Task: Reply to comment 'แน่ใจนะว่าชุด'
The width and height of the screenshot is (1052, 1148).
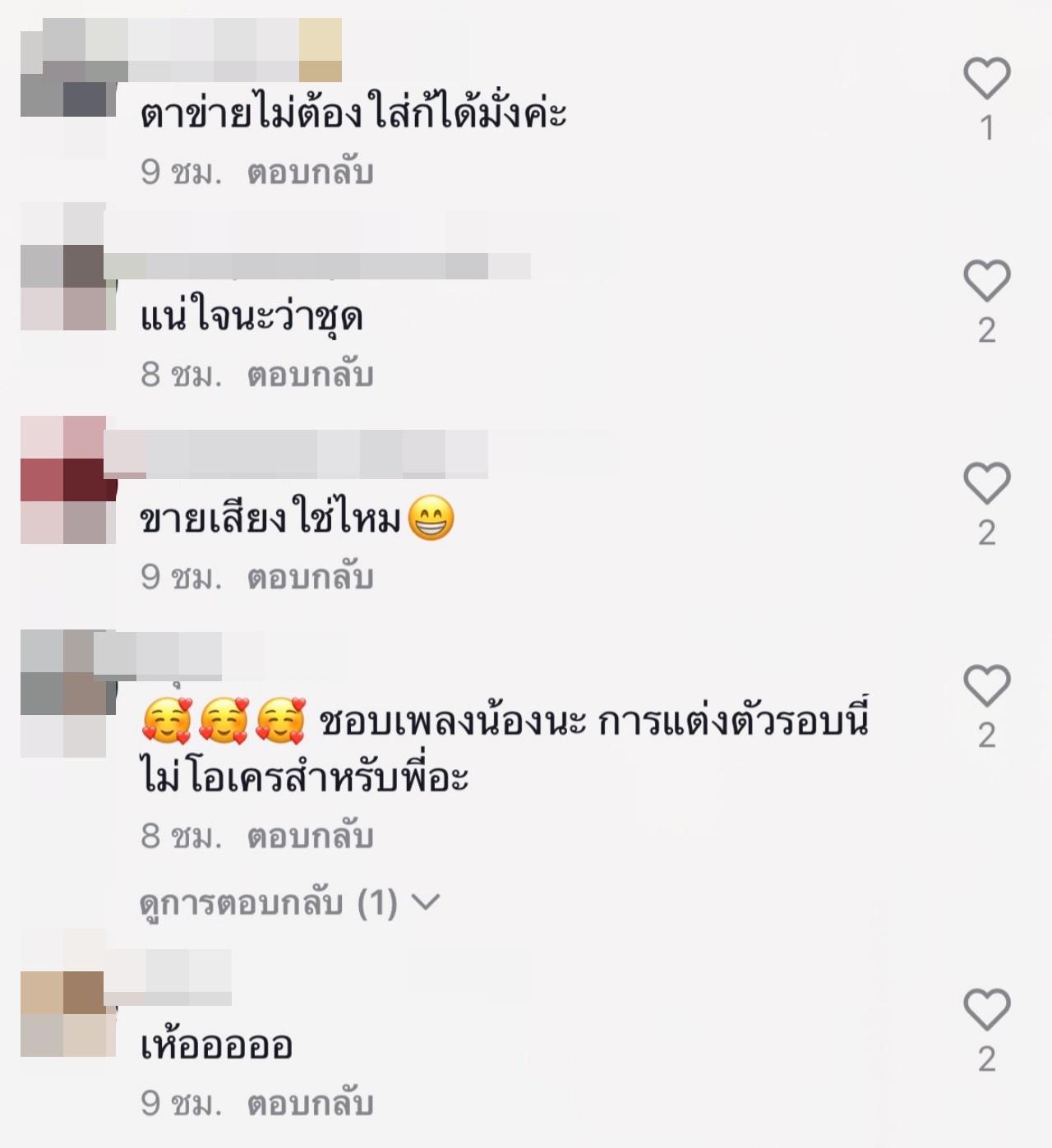Action: [310, 375]
